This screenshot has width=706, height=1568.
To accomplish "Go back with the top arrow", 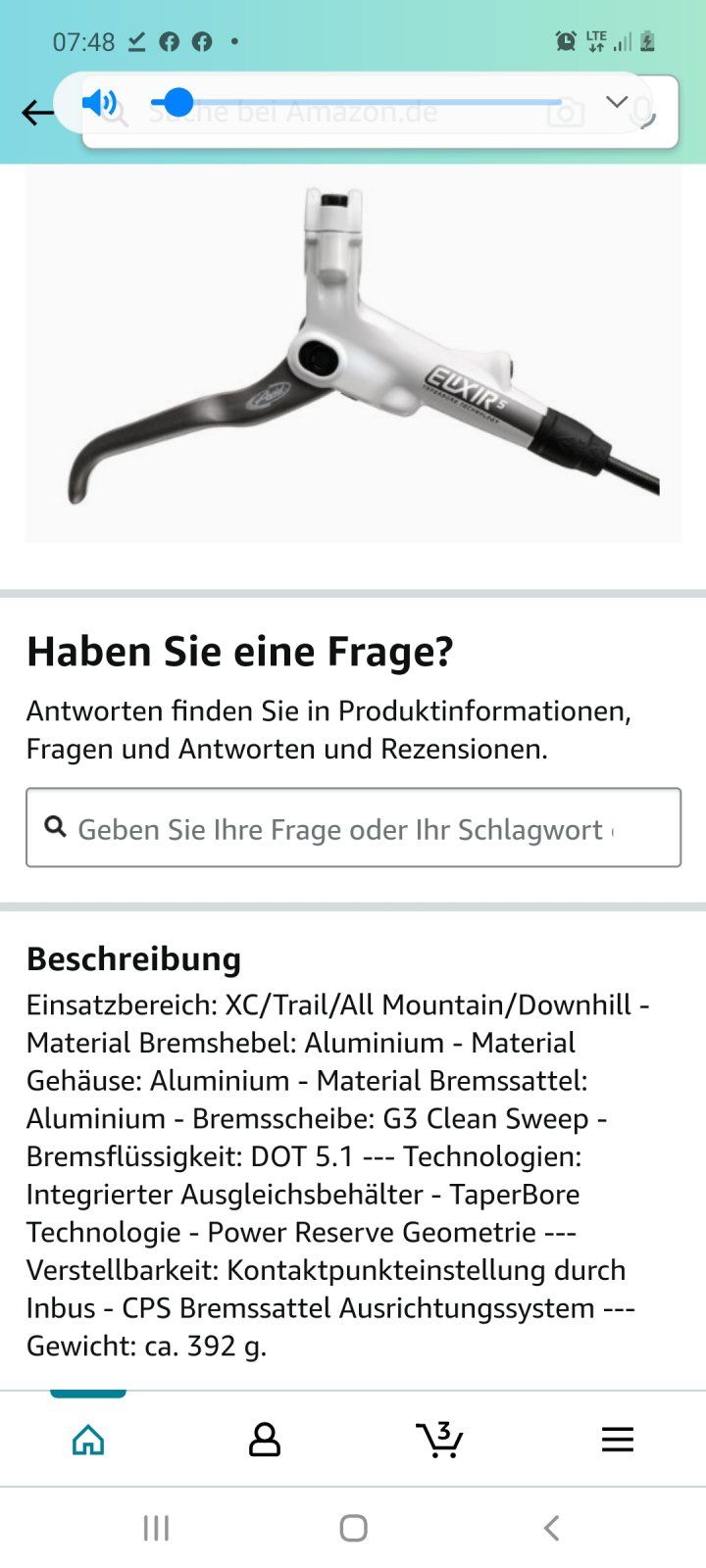I will point(37,113).
